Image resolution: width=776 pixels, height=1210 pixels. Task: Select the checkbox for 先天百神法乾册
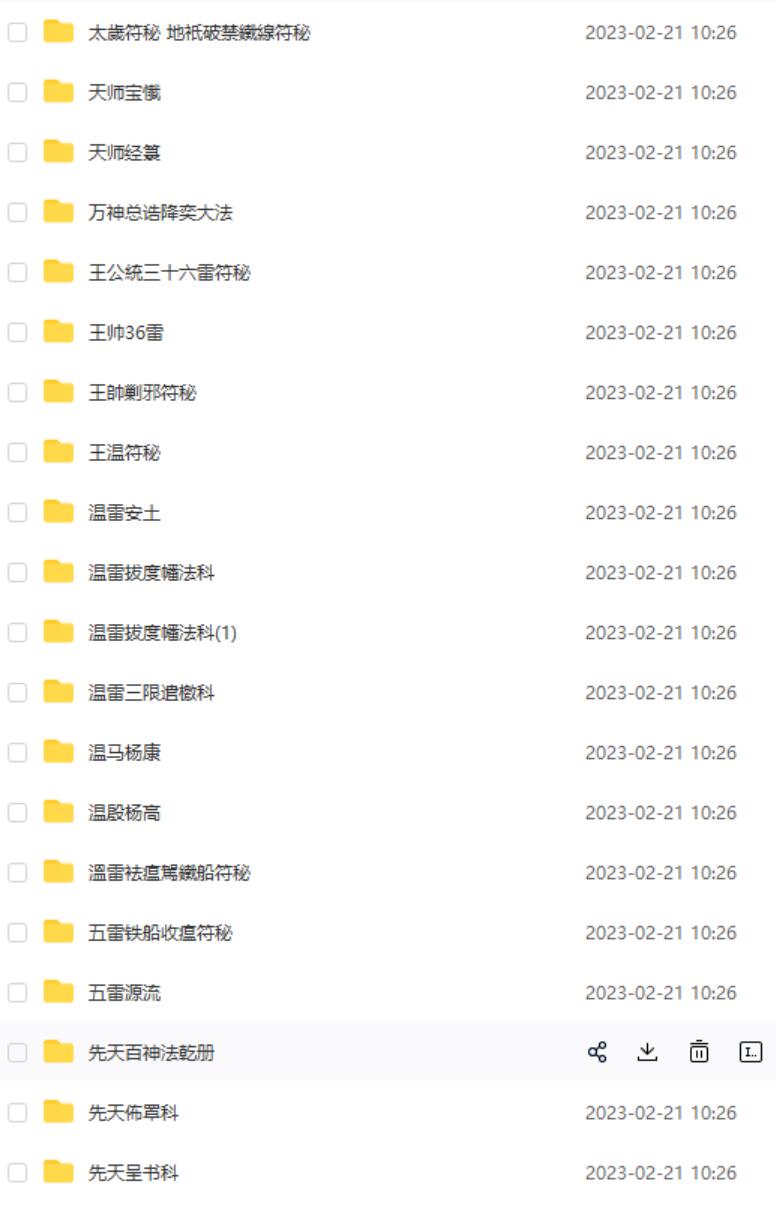(17, 1052)
